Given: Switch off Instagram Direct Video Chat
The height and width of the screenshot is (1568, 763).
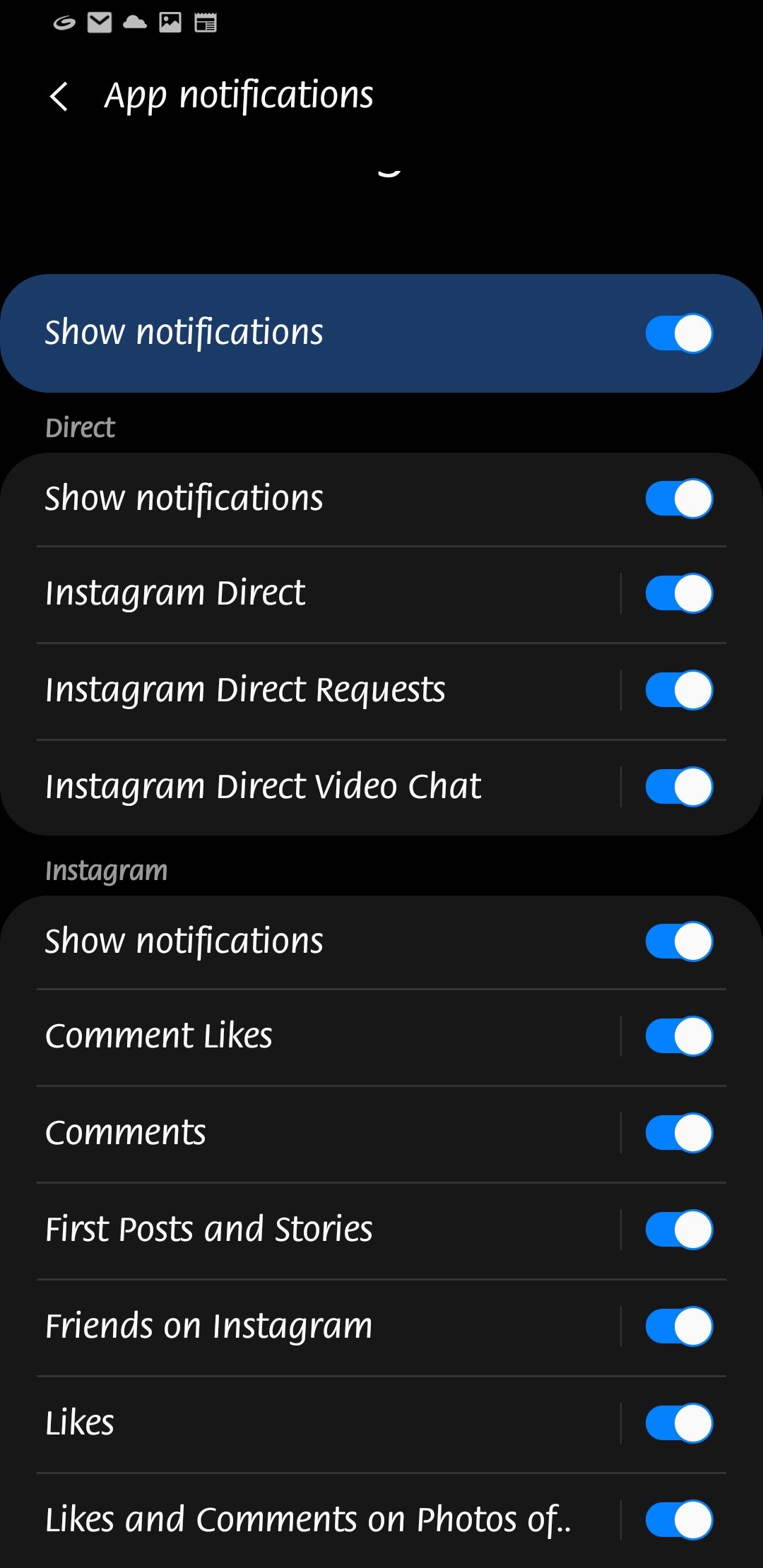Looking at the screenshot, I should (678, 787).
